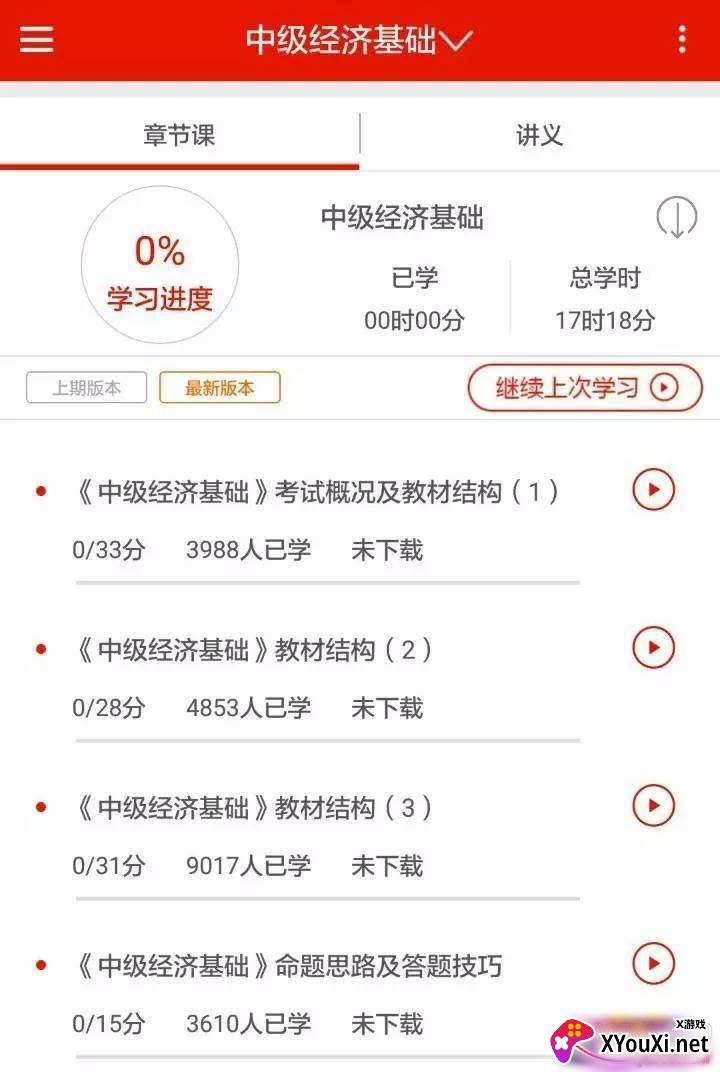Play 《中级经济基础》教材结构（3）lesson
This screenshot has width=720, height=1072.
[654, 807]
